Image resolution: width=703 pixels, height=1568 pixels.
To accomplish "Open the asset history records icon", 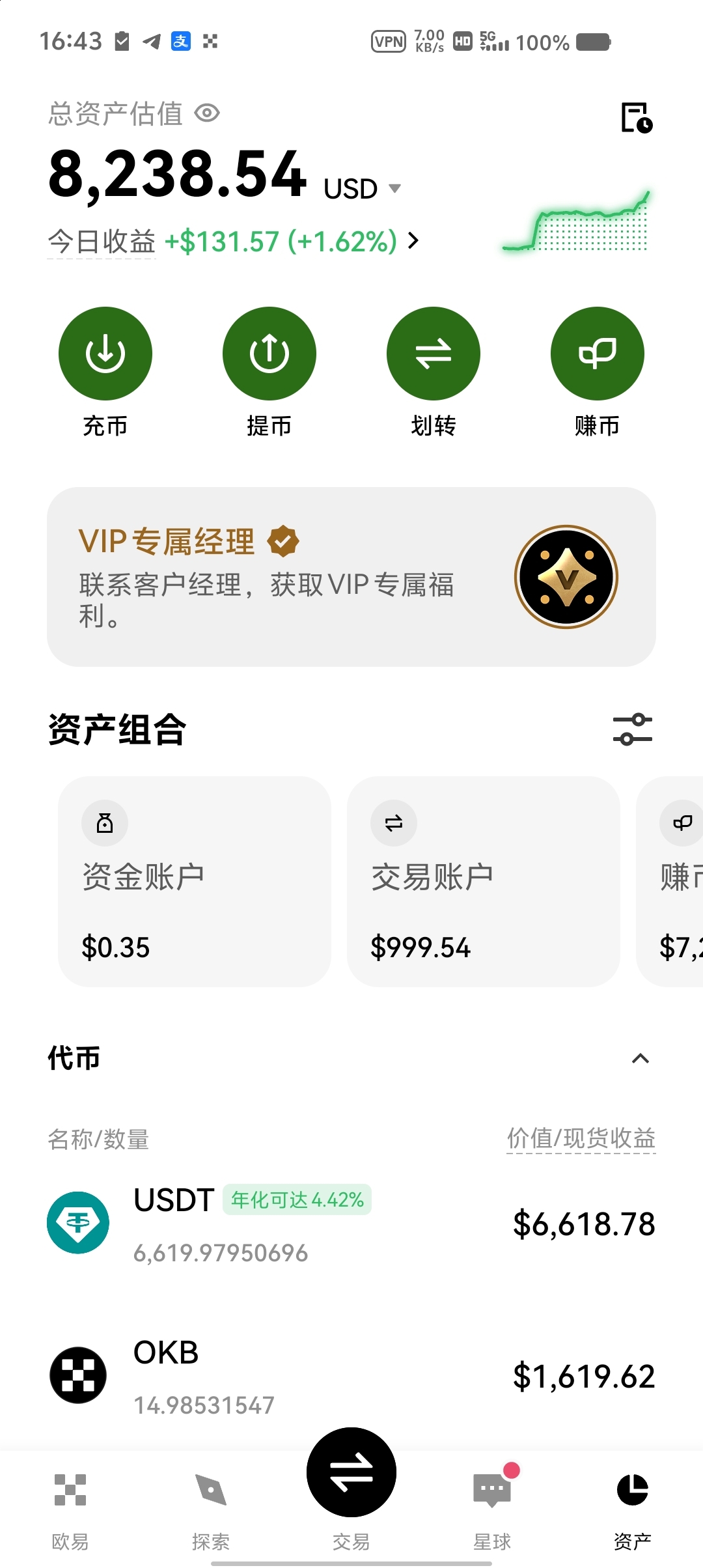I will pyautogui.click(x=637, y=118).
